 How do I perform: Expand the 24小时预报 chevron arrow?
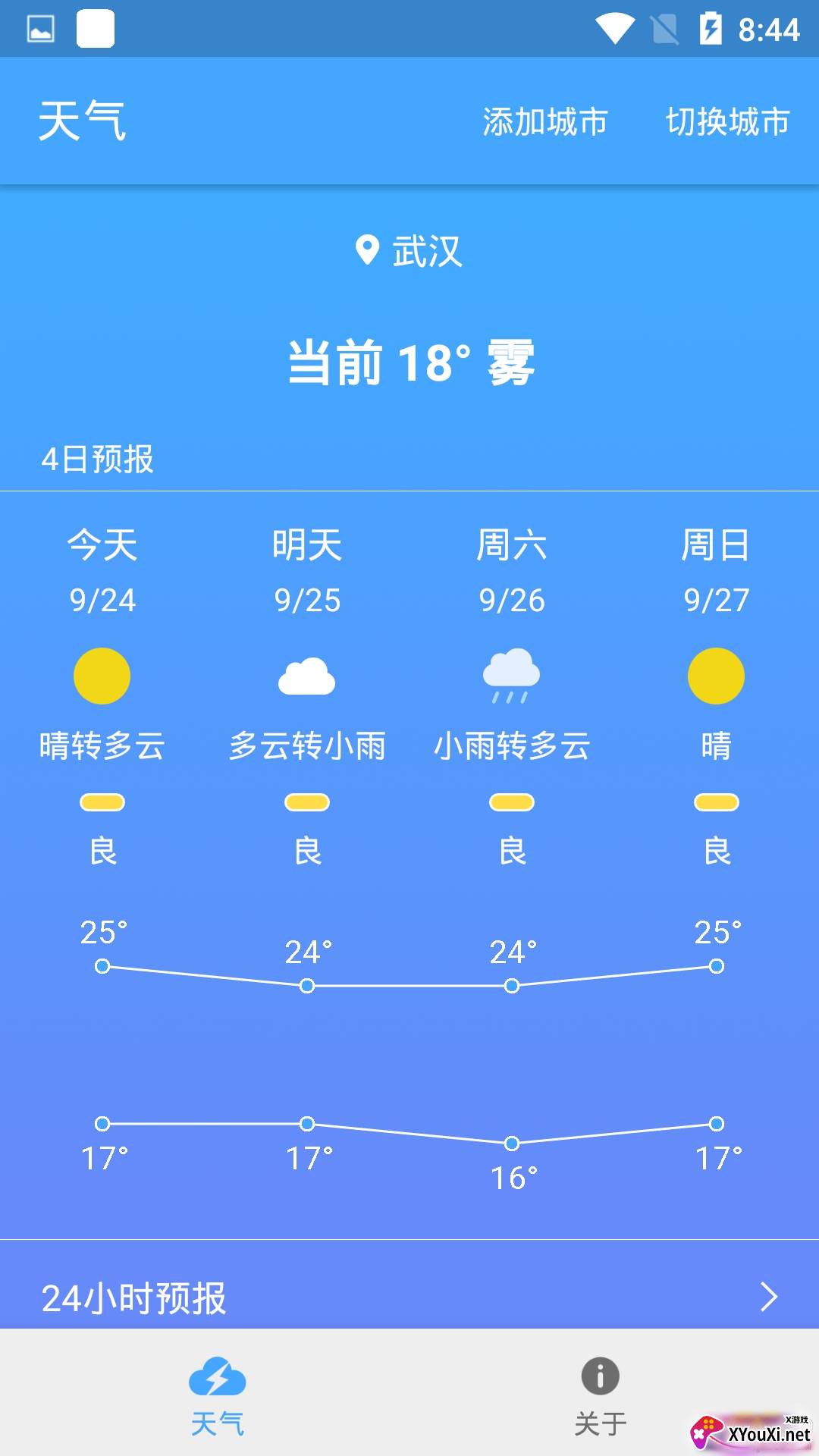769,1297
